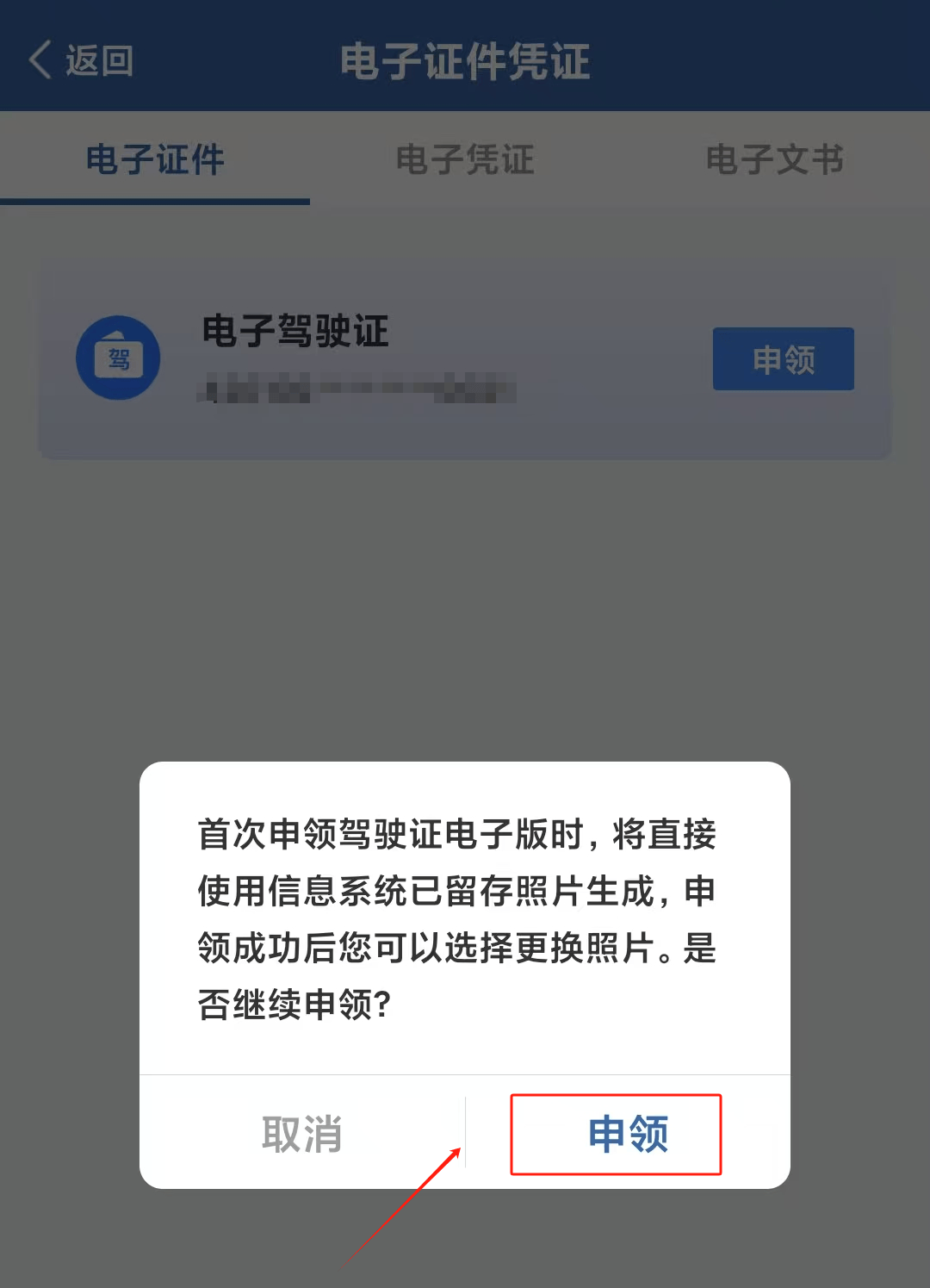Tap 申领 on the 电子驾驶证 card

[783, 359]
